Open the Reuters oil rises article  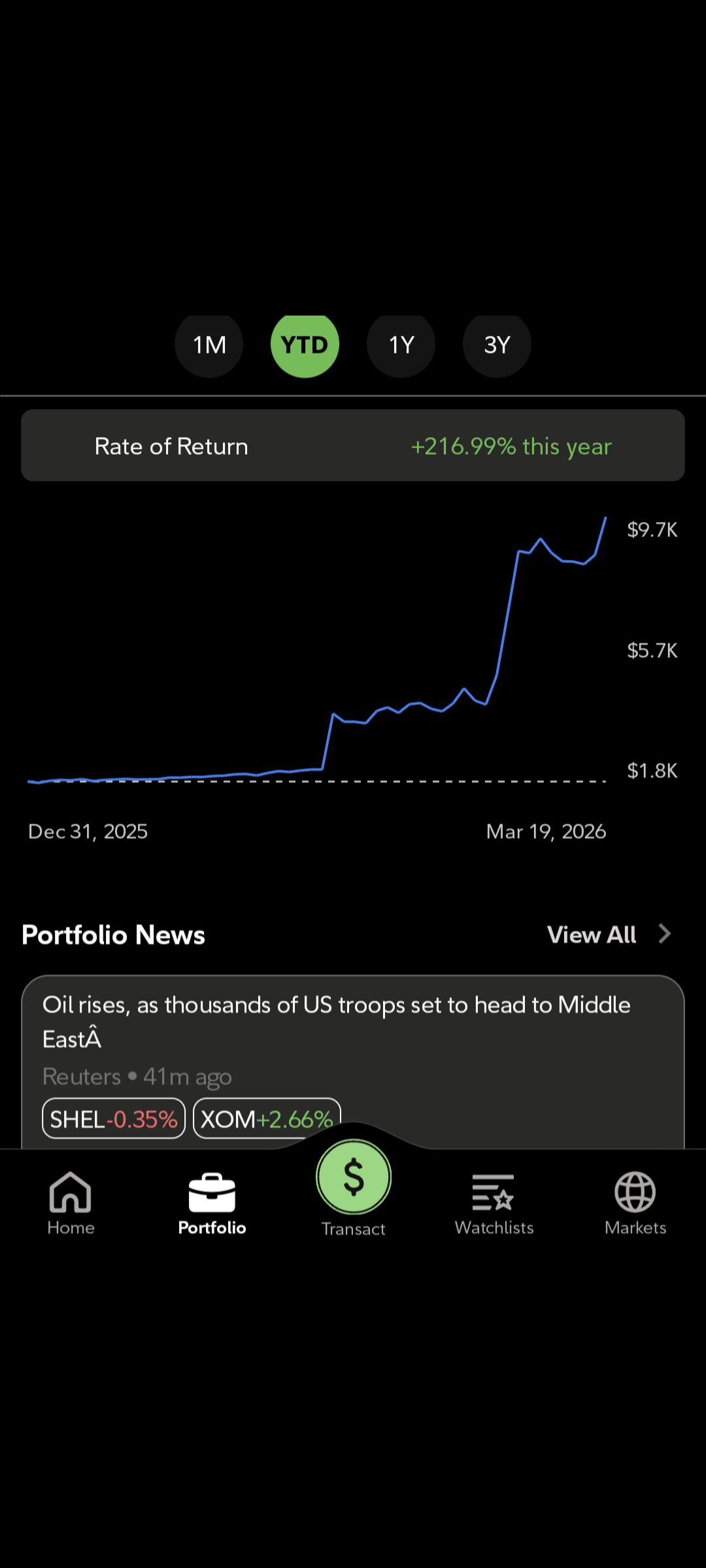click(337, 1022)
